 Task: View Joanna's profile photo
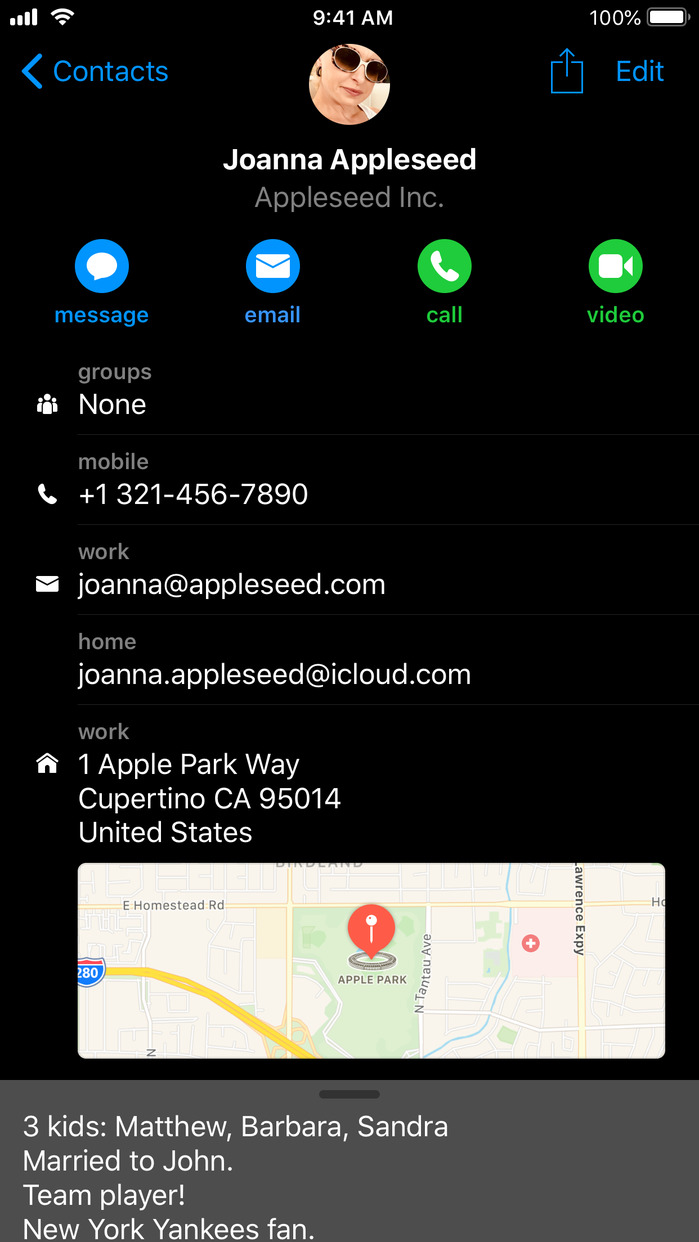click(x=349, y=84)
